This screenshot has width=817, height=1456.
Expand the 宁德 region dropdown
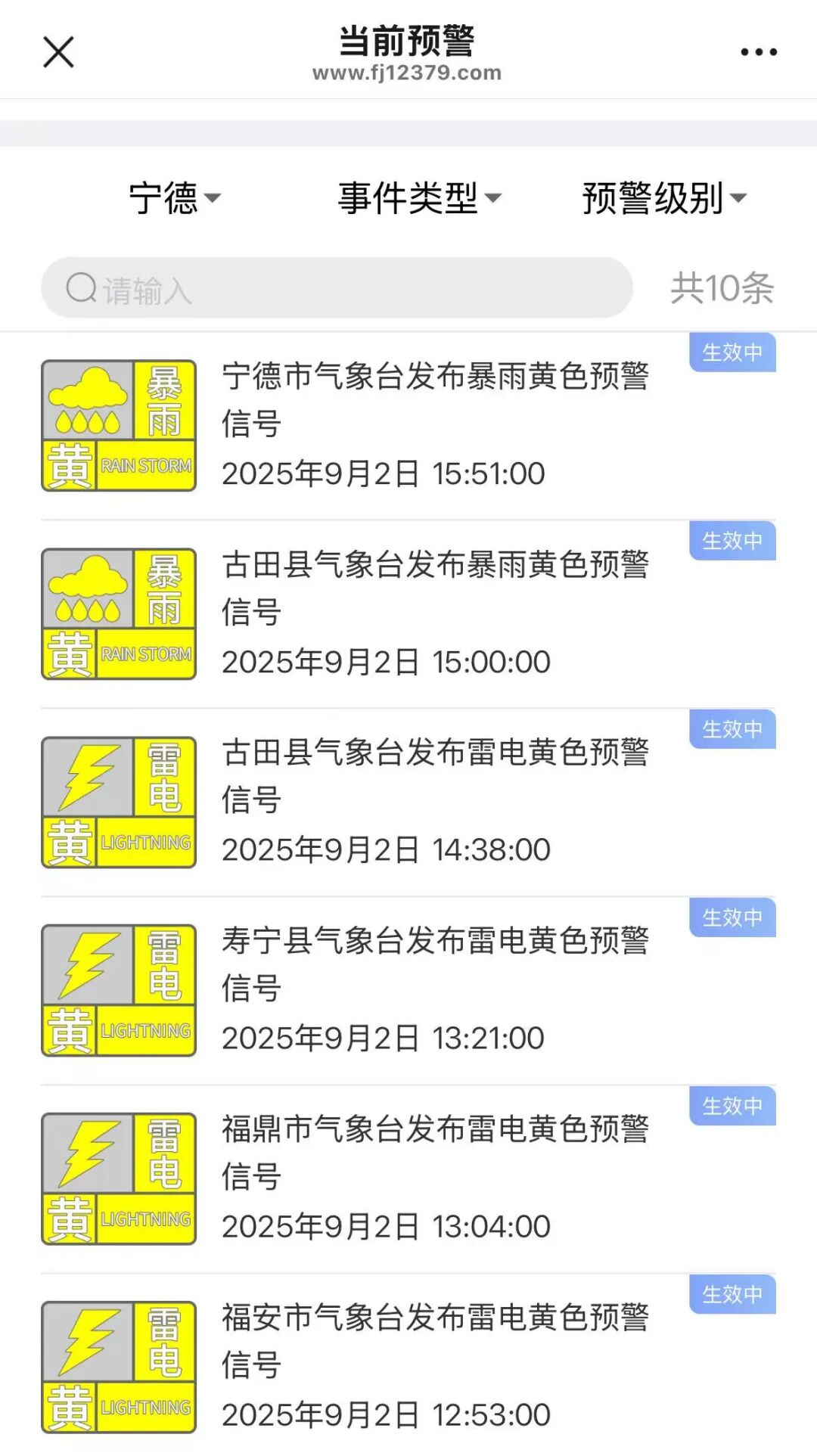(174, 198)
